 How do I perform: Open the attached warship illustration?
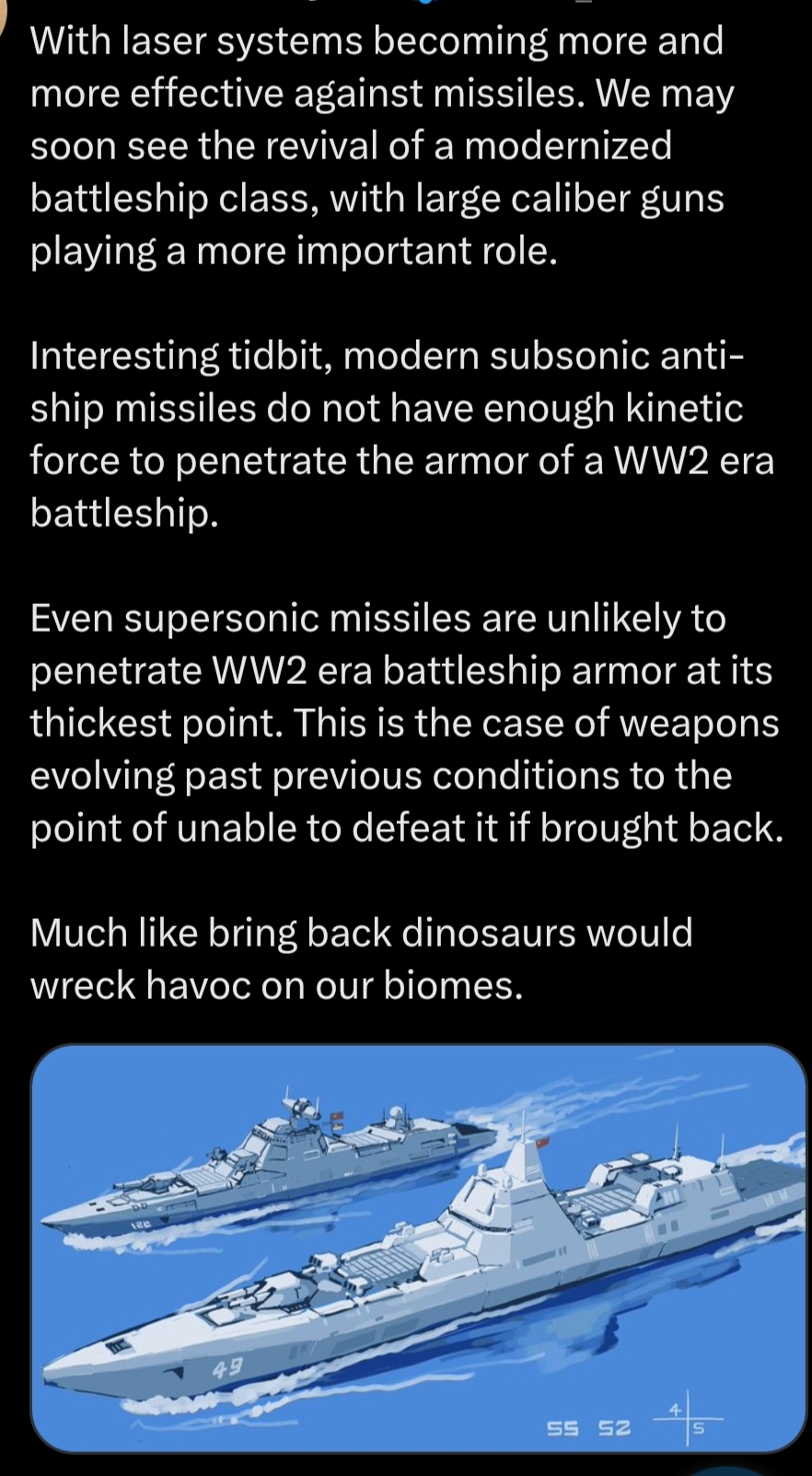point(419,1249)
